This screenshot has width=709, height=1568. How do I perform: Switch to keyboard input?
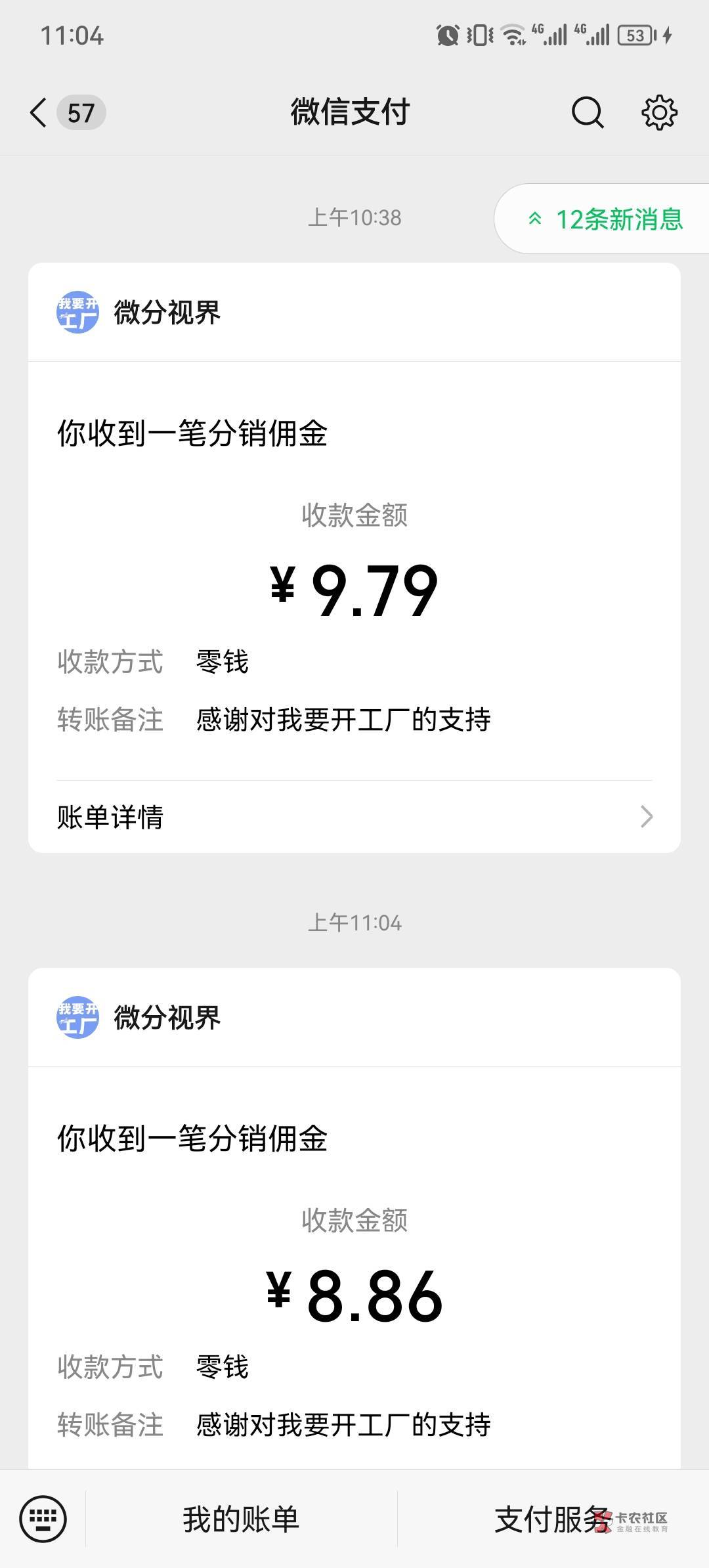43,1519
